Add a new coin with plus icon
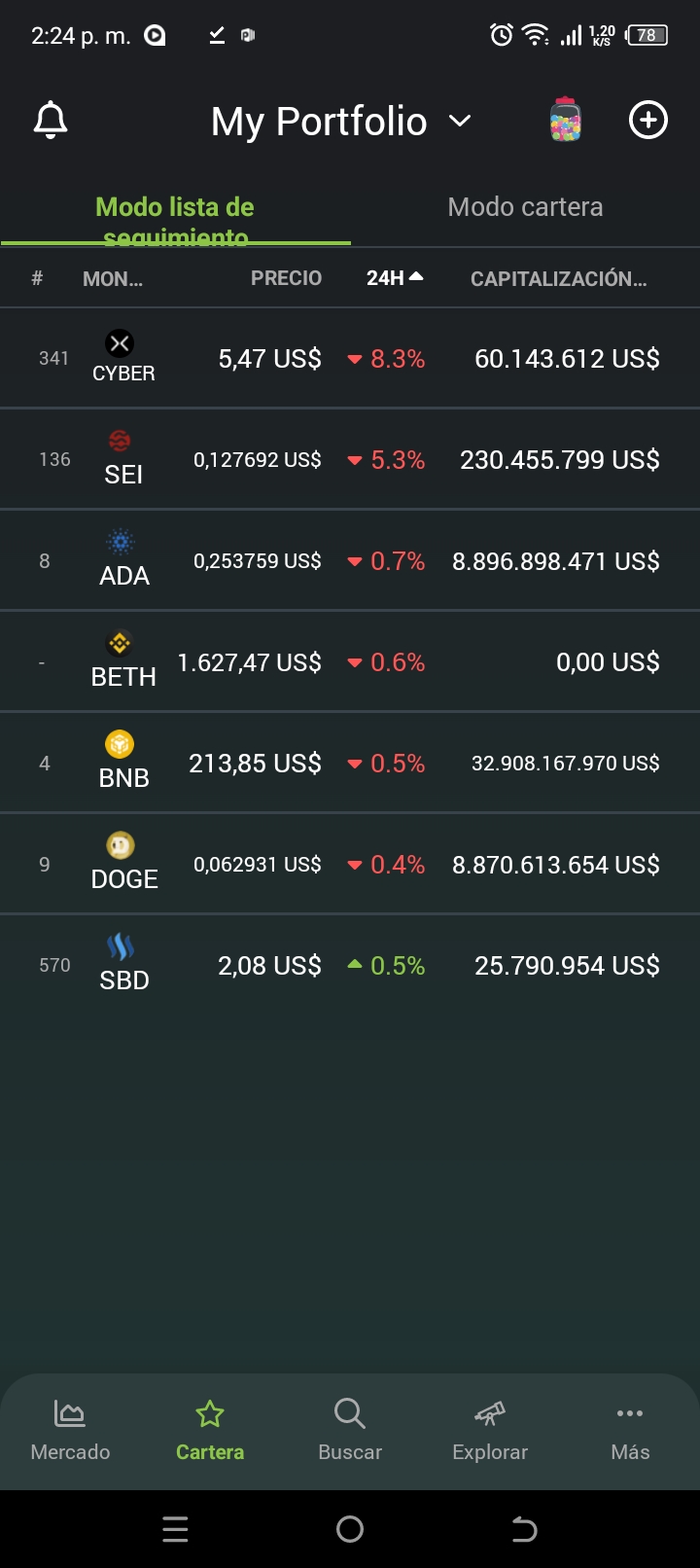The image size is (700, 1568). [x=648, y=121]
